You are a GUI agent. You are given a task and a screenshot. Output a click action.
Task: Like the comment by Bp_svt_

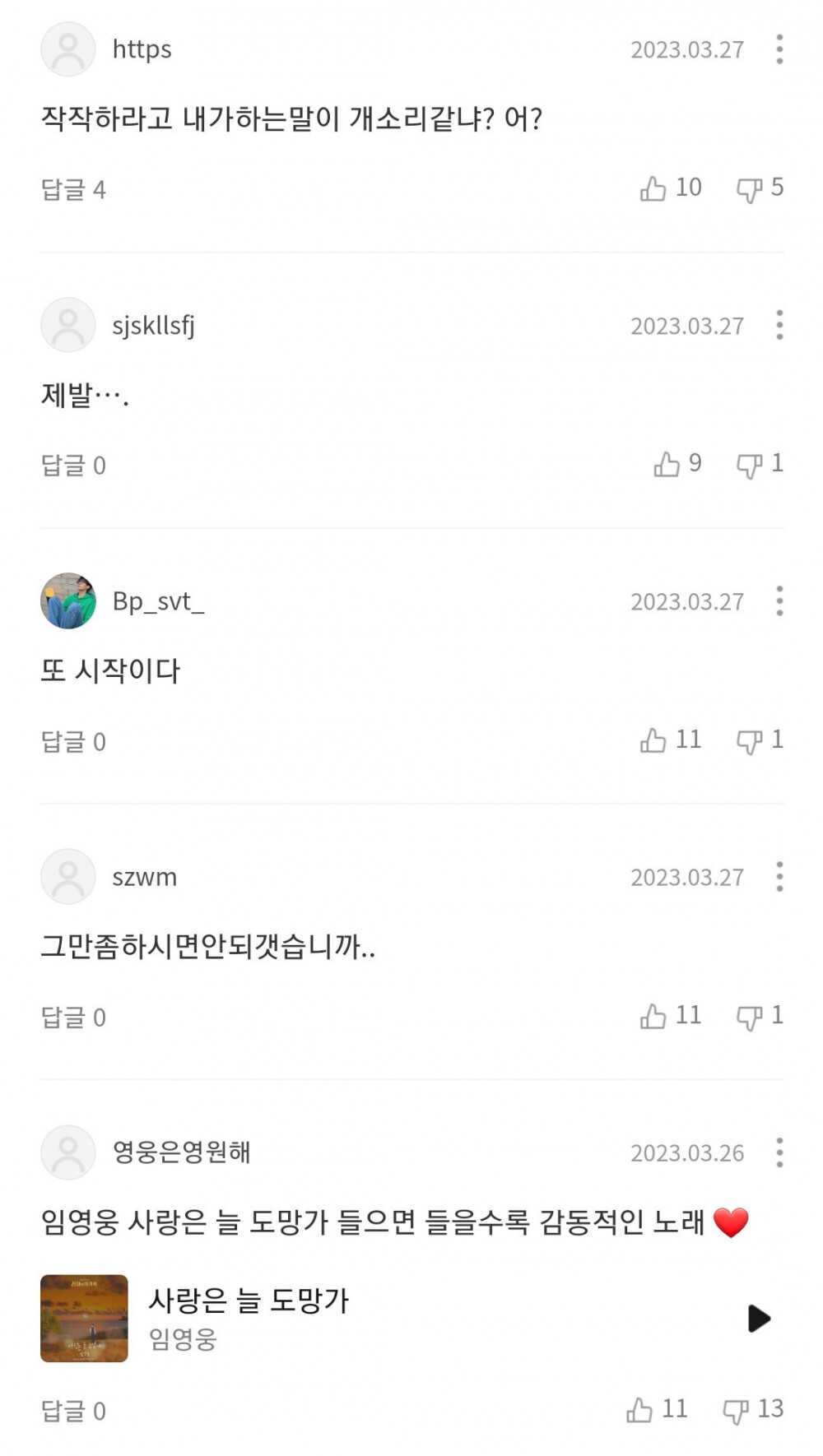653,740
